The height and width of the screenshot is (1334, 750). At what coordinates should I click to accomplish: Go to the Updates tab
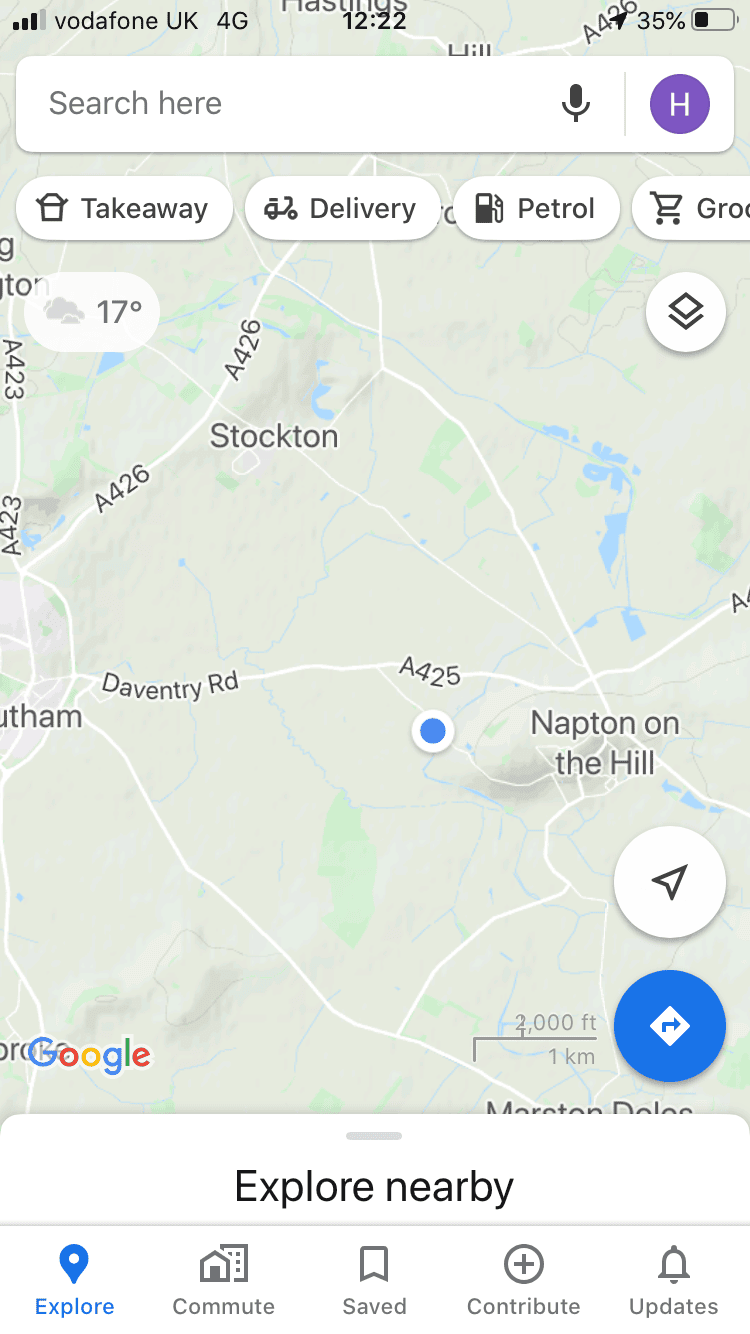(x=674, y=1280)
